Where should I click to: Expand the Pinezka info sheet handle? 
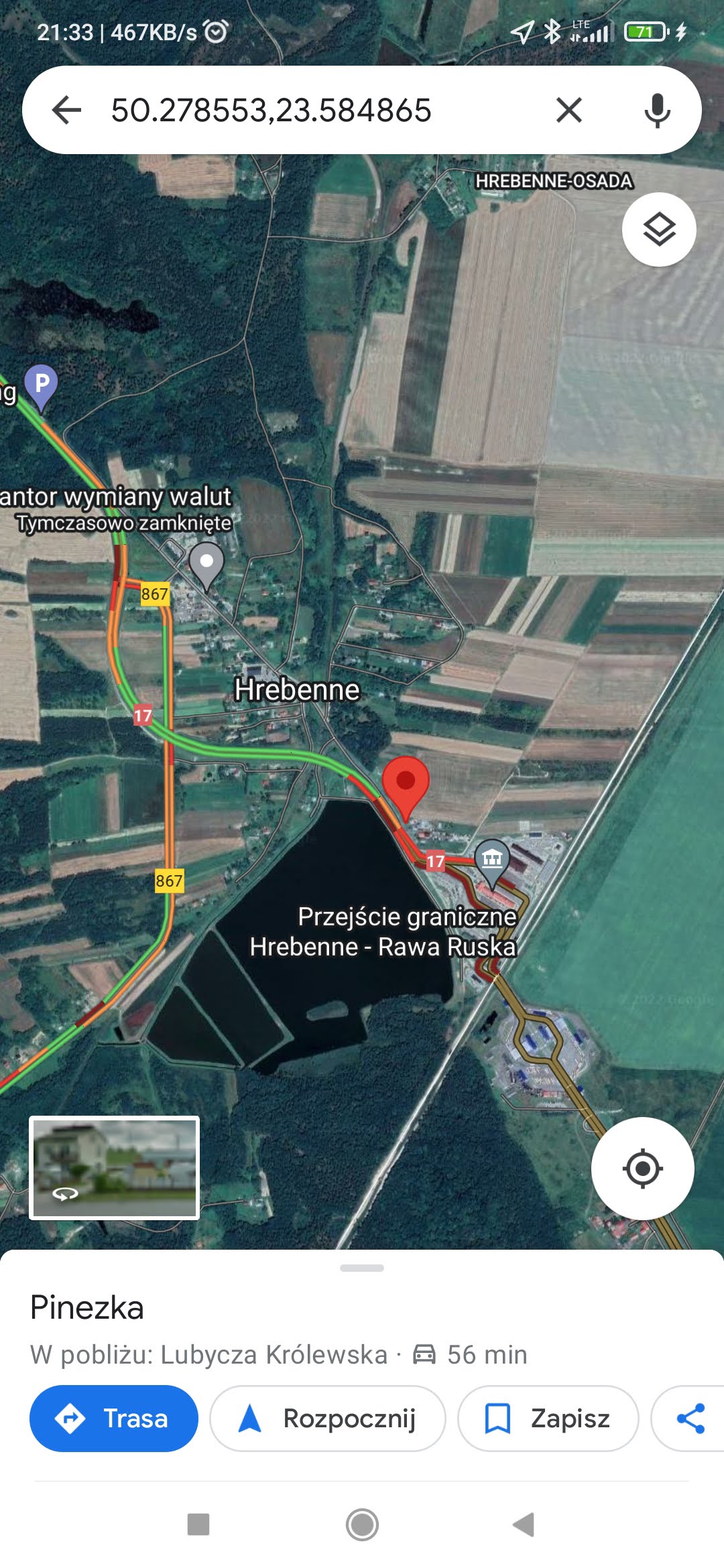tap(362, 1268)
